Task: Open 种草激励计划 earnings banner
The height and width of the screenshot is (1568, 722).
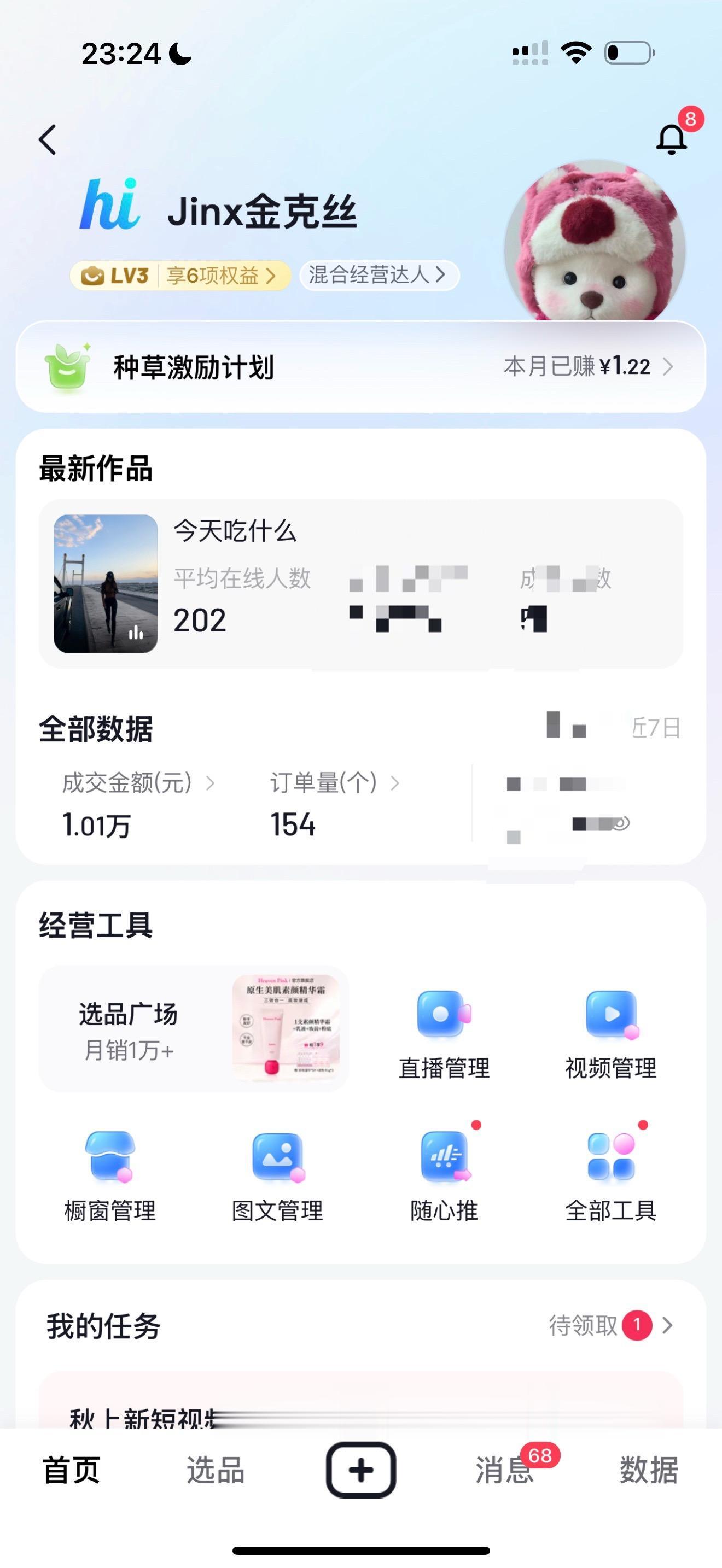Action: point(360,367)
